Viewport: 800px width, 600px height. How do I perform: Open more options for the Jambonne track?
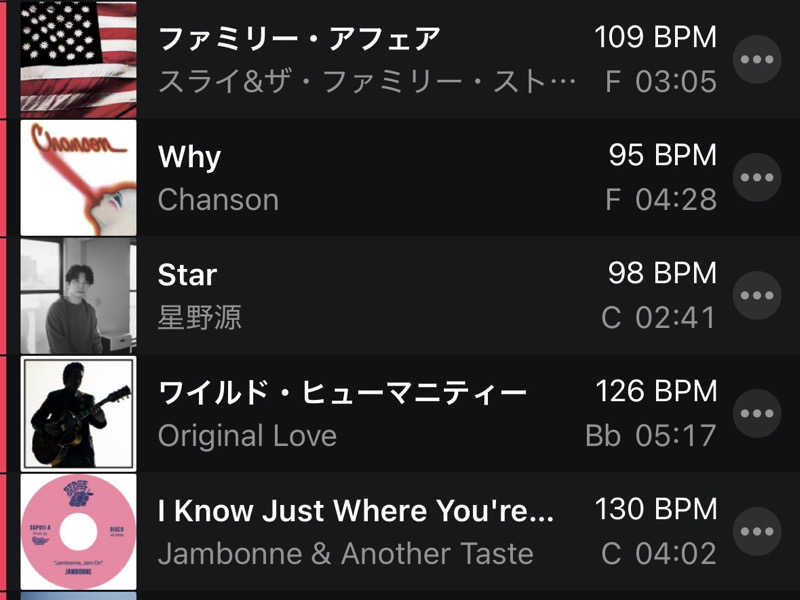[x=757, y=531]
